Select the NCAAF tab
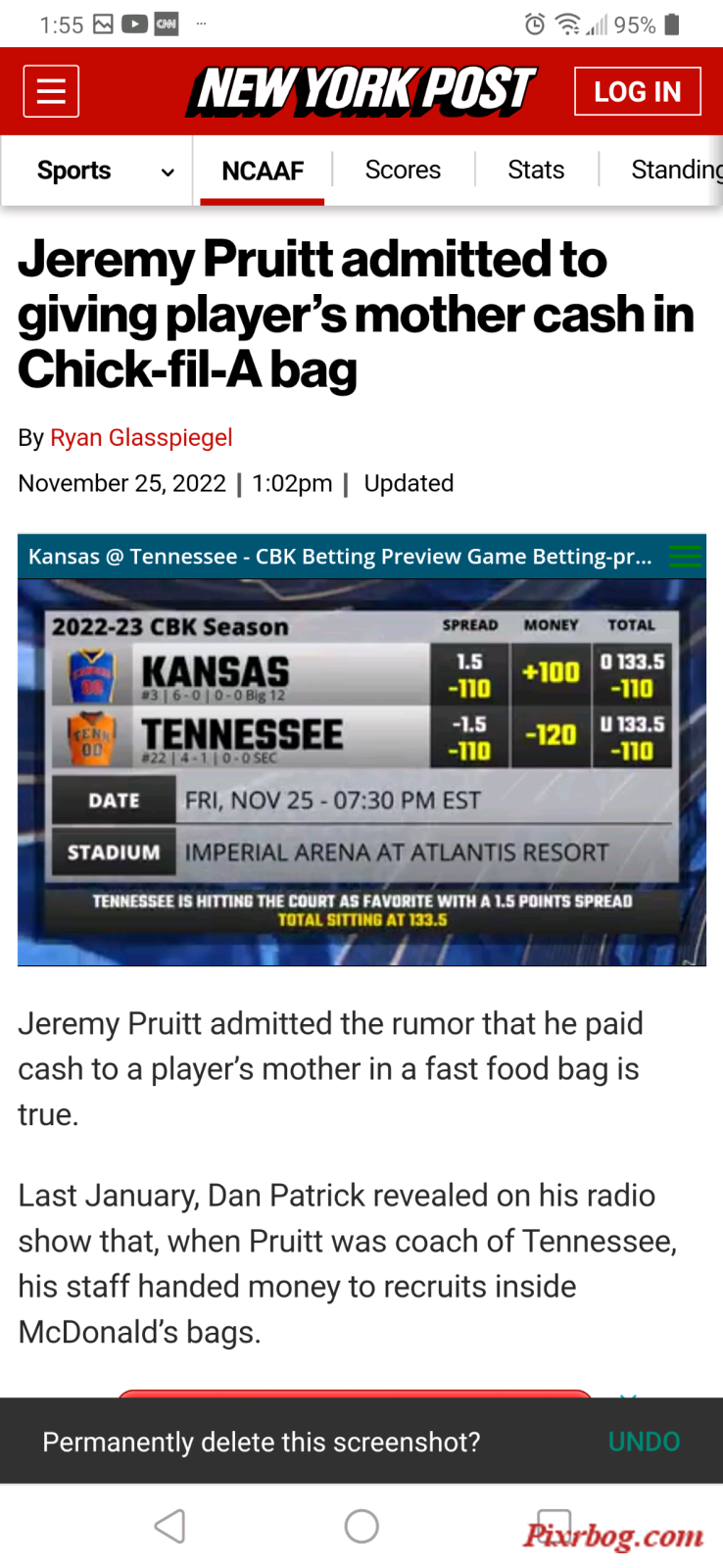 tap(263, 171)
